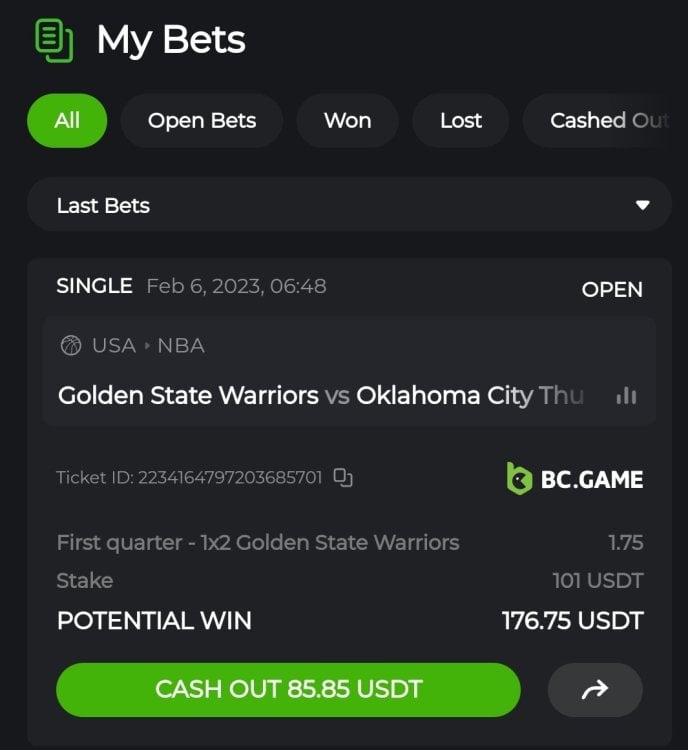Share this bet slip
The image size is (688, 750).
(595, 689)
